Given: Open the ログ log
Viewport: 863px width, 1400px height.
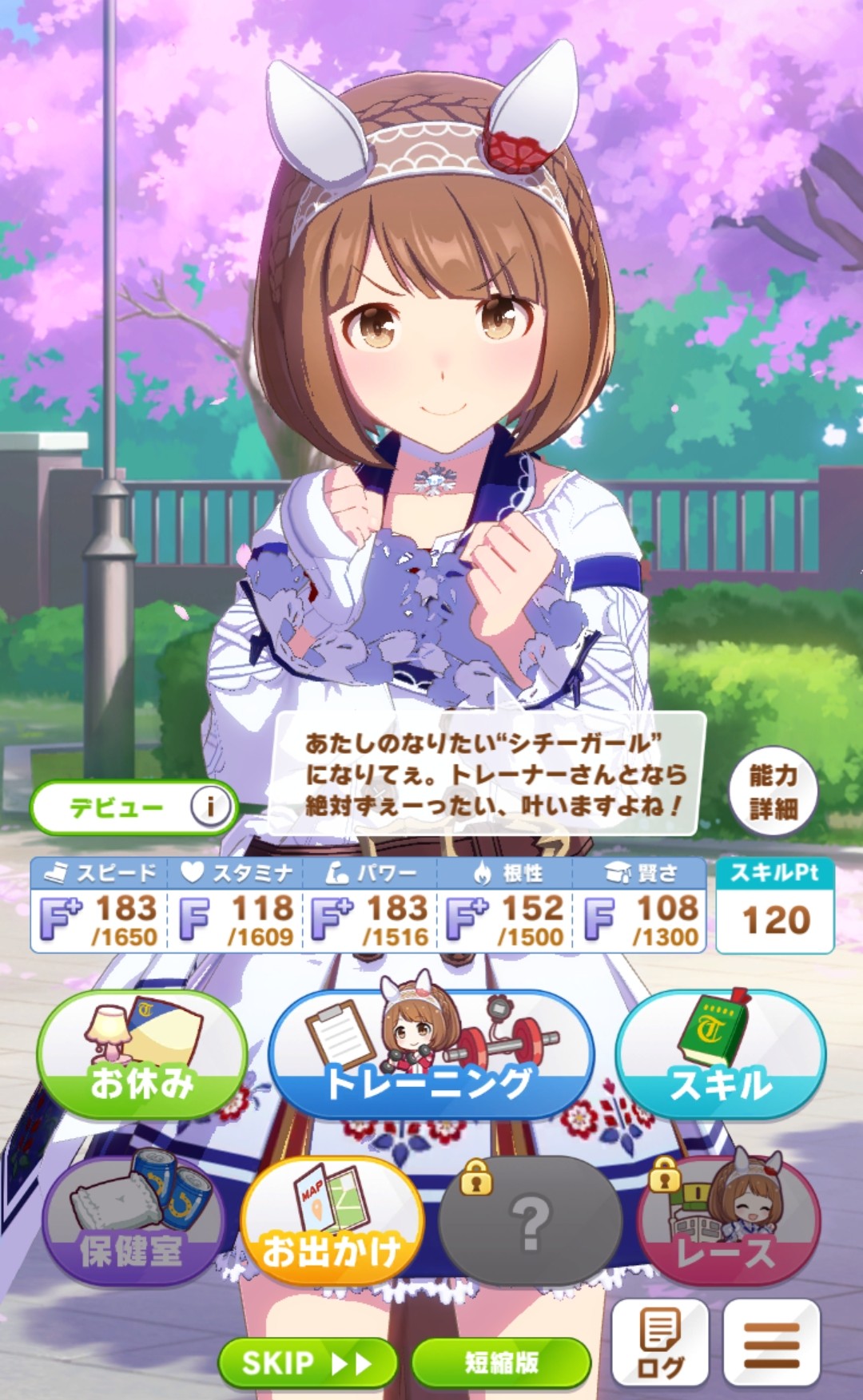Looking at the screenshot, I should (660, 1342).
